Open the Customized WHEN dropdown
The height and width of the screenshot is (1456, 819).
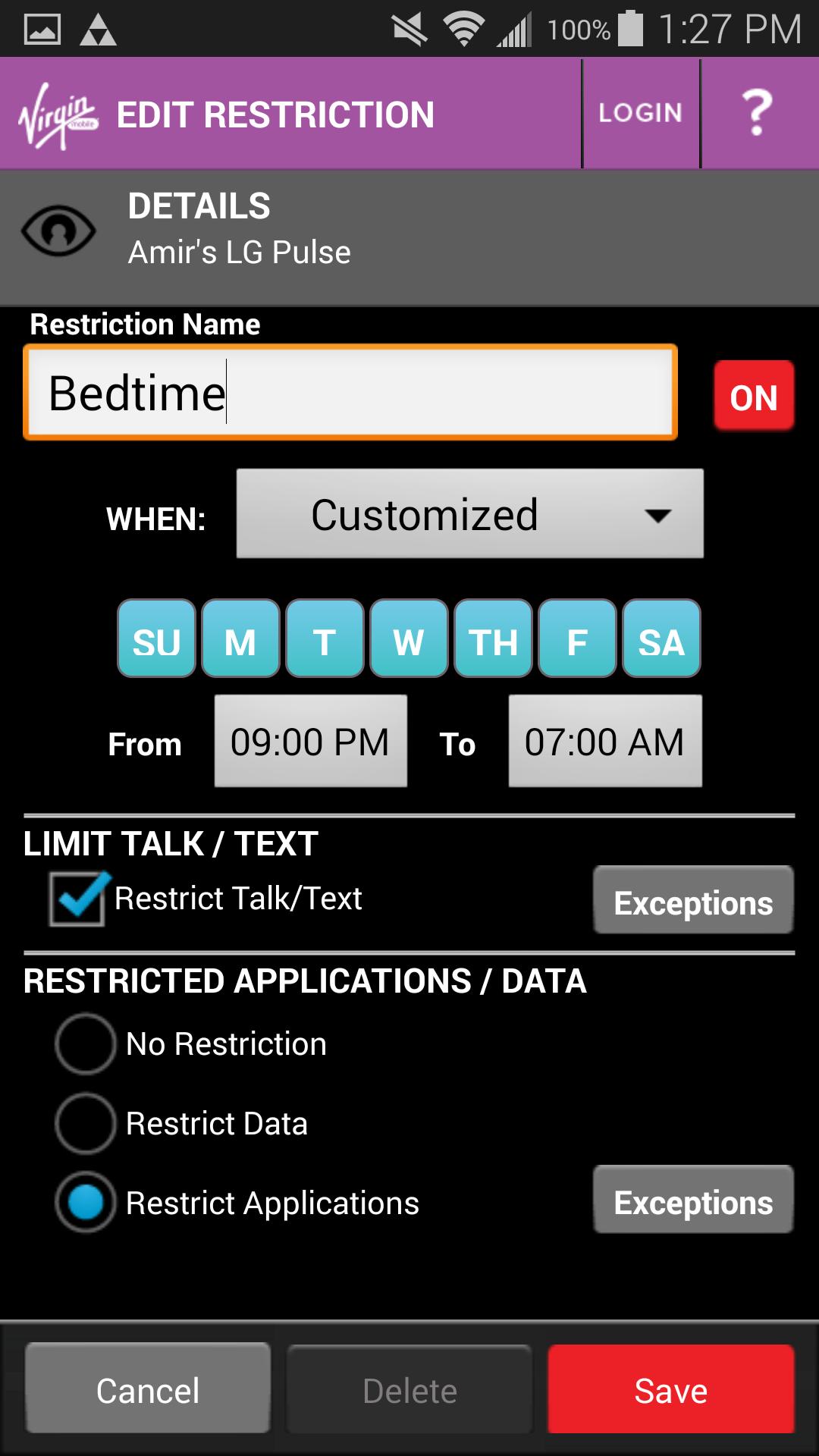point(469,514)
